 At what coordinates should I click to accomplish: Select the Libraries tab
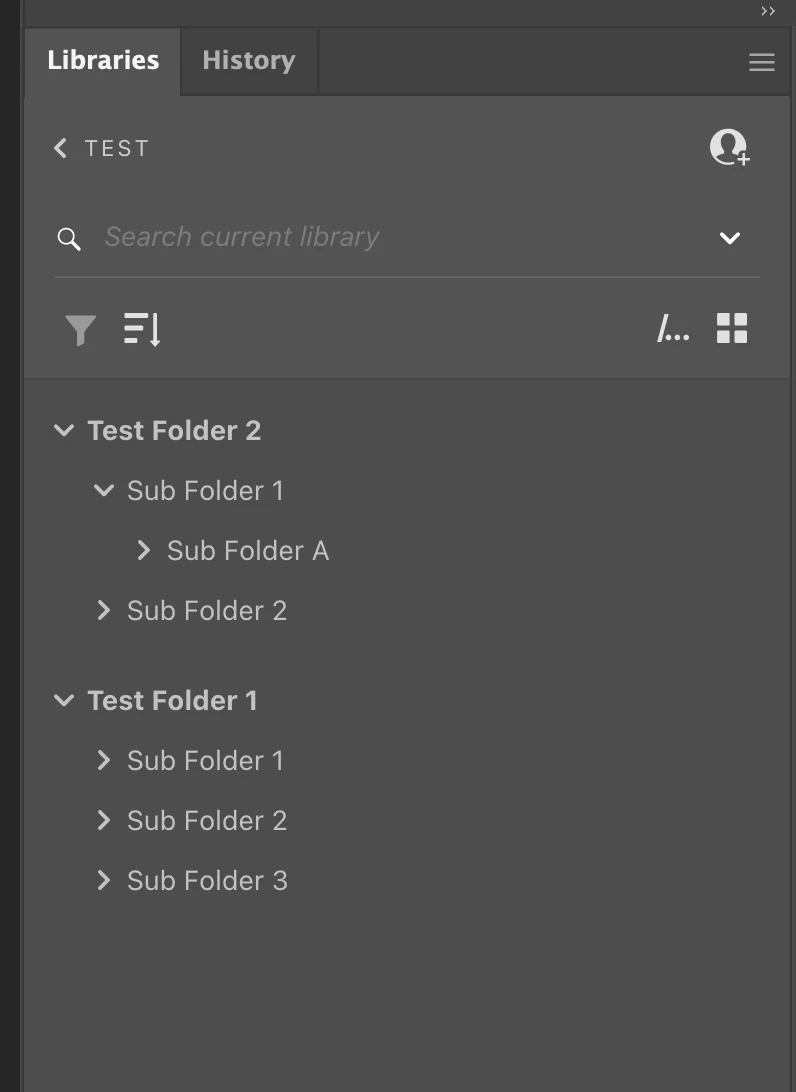coord(103,61)
